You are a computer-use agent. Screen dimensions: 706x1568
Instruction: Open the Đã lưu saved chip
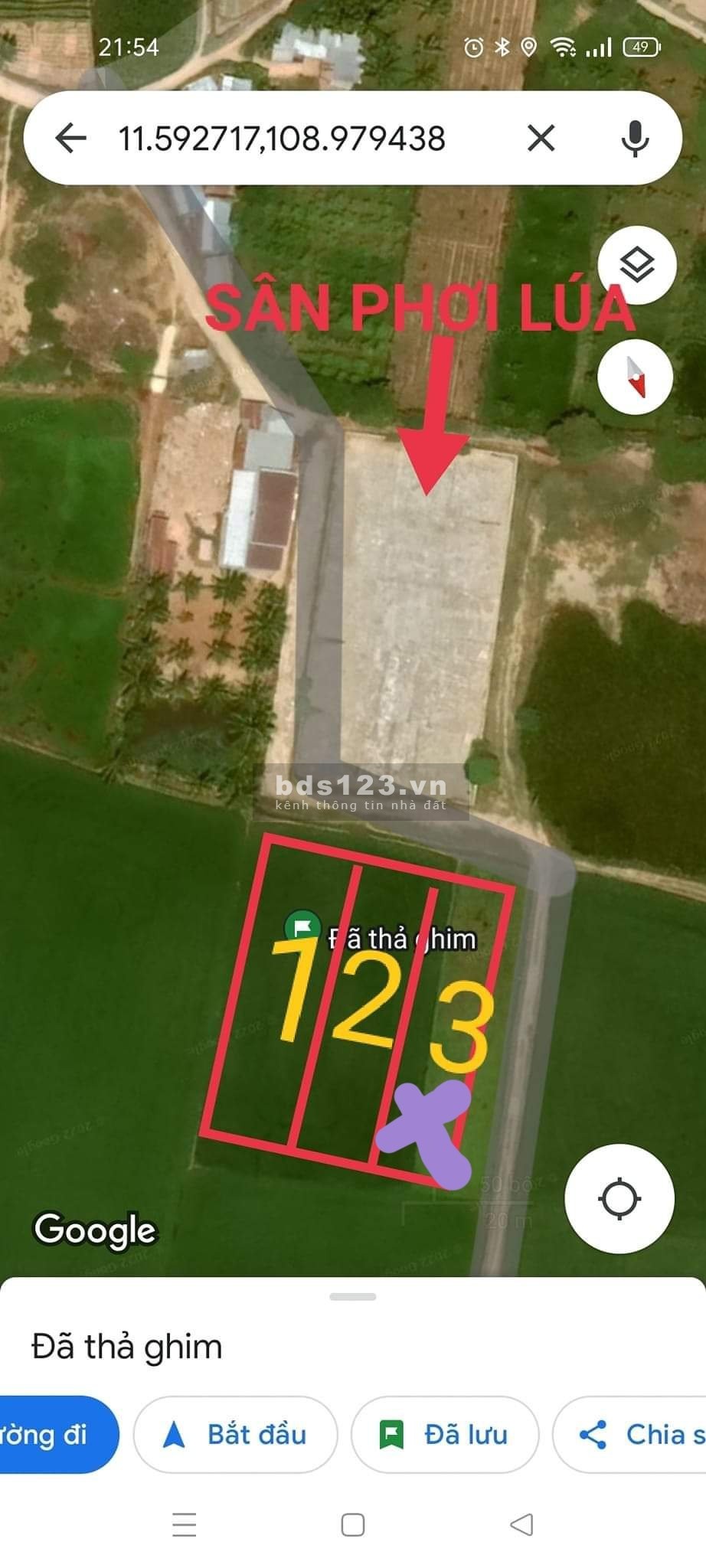click(x=445, y=1435)
